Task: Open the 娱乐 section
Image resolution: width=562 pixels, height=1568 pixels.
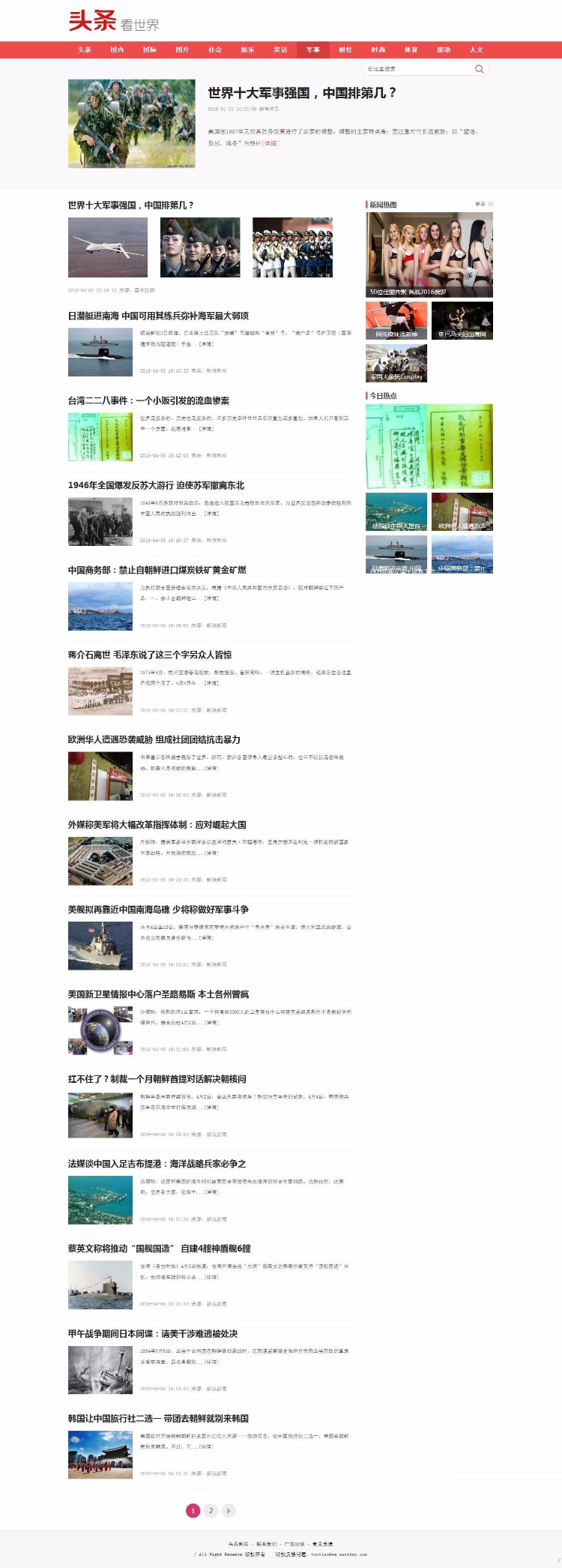Action: coord(247,50)
